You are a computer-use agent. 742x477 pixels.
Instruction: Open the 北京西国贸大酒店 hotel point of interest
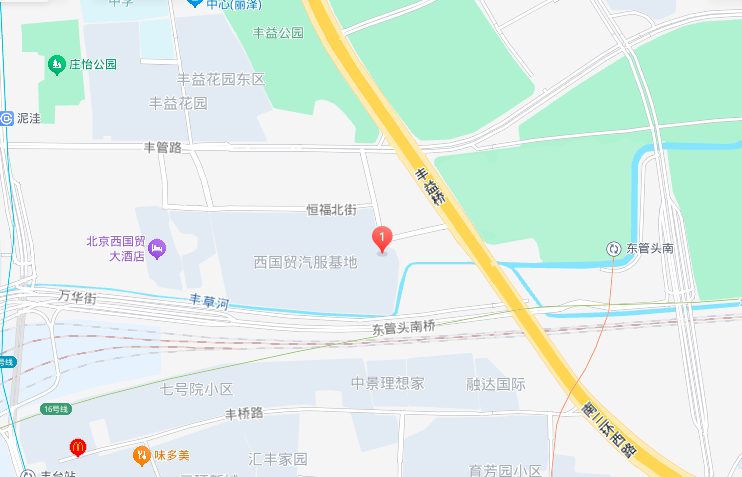[157, 247]
